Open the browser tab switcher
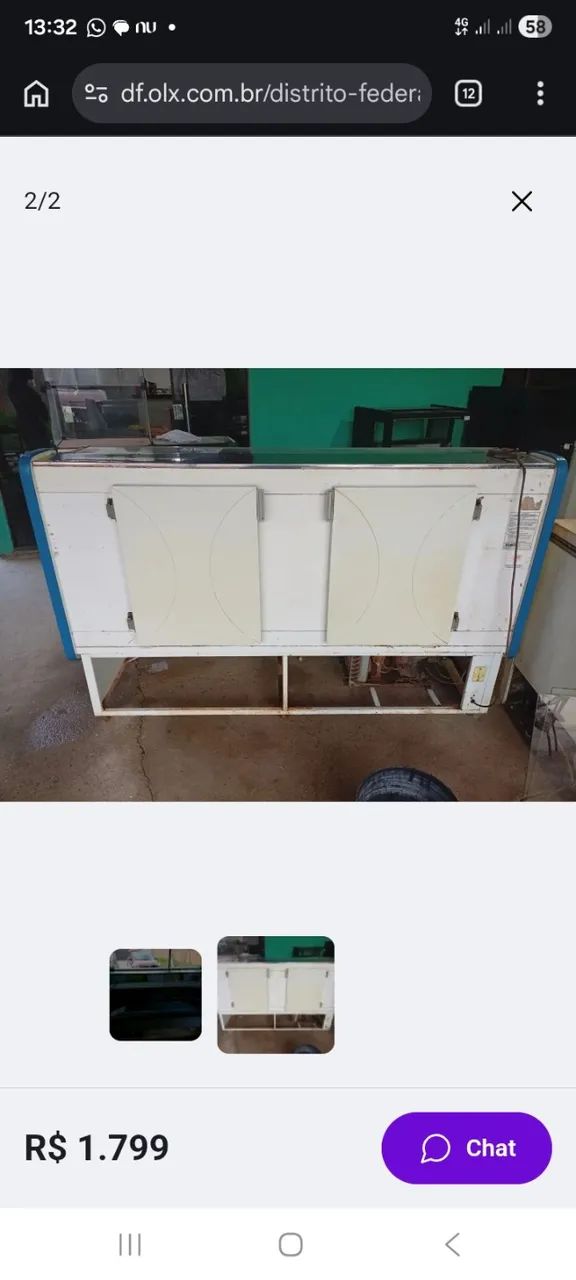Image resolution: width=576 pixels, height=1280 pixels. [468, 94]
